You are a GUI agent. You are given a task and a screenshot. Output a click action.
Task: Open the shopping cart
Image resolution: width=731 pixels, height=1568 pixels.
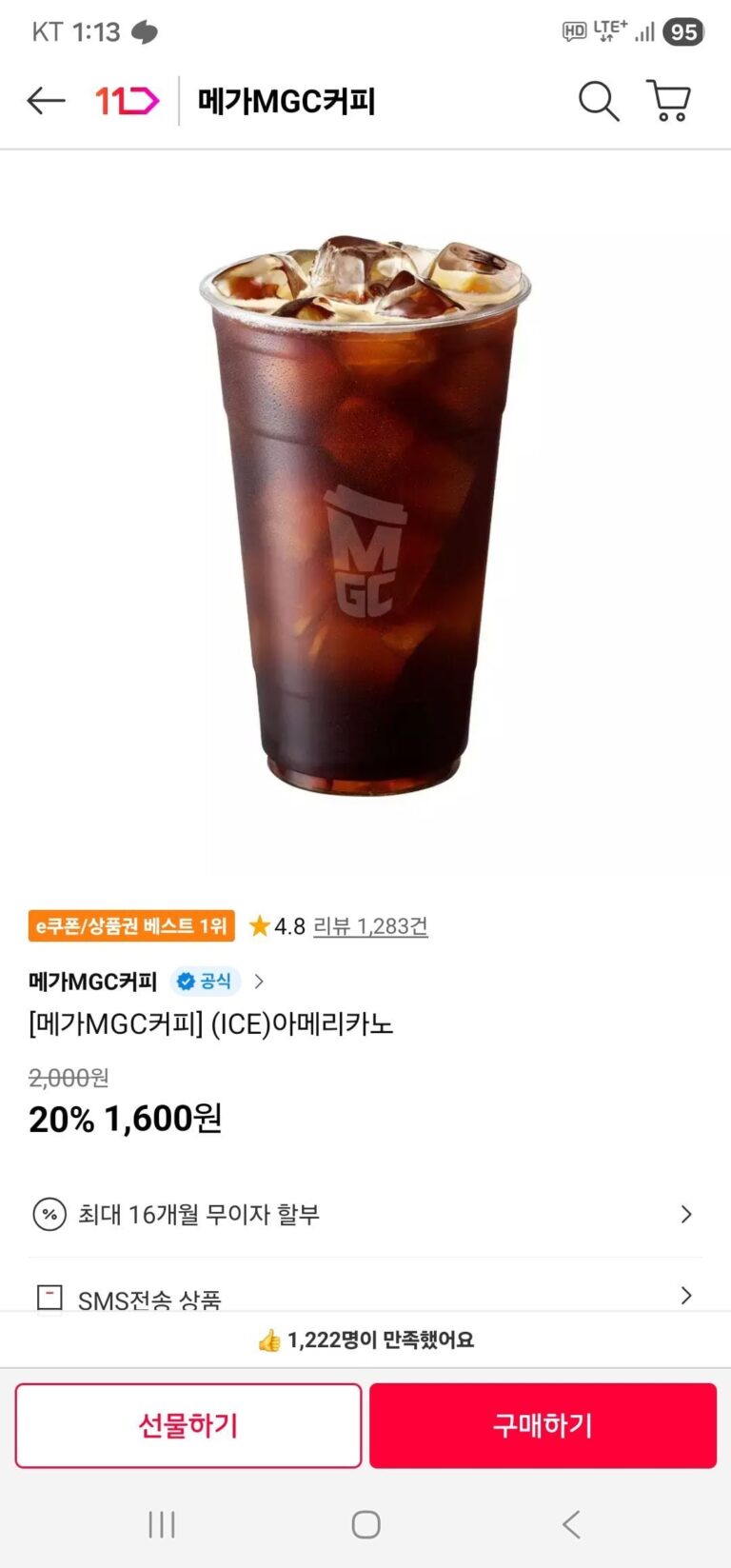[668, 101]
